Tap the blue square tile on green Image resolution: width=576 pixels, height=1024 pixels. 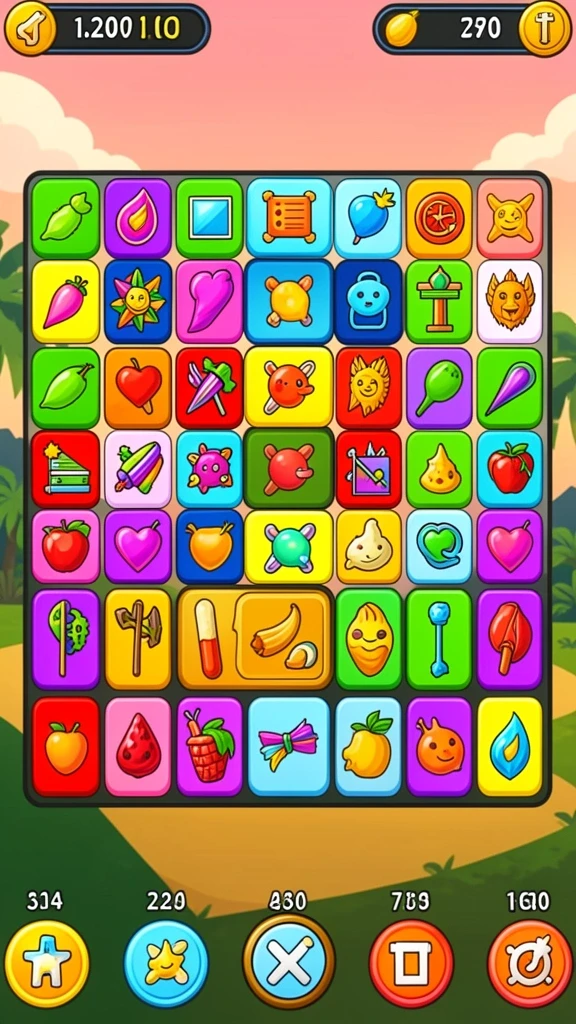[210, 218]
